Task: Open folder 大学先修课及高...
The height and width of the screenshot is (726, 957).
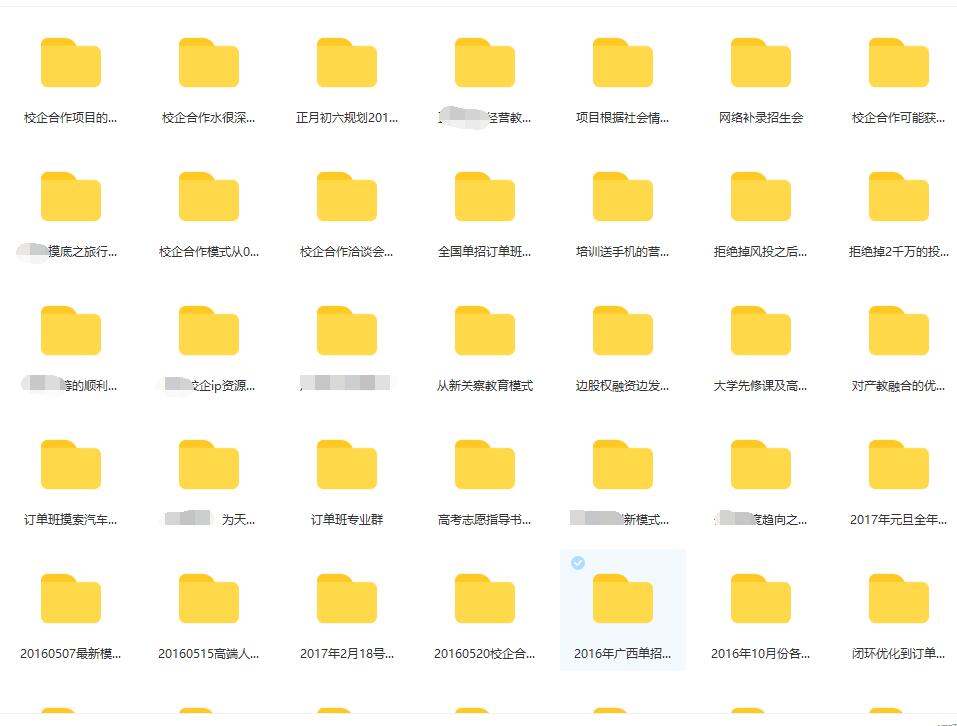Action: coord(760,332)
